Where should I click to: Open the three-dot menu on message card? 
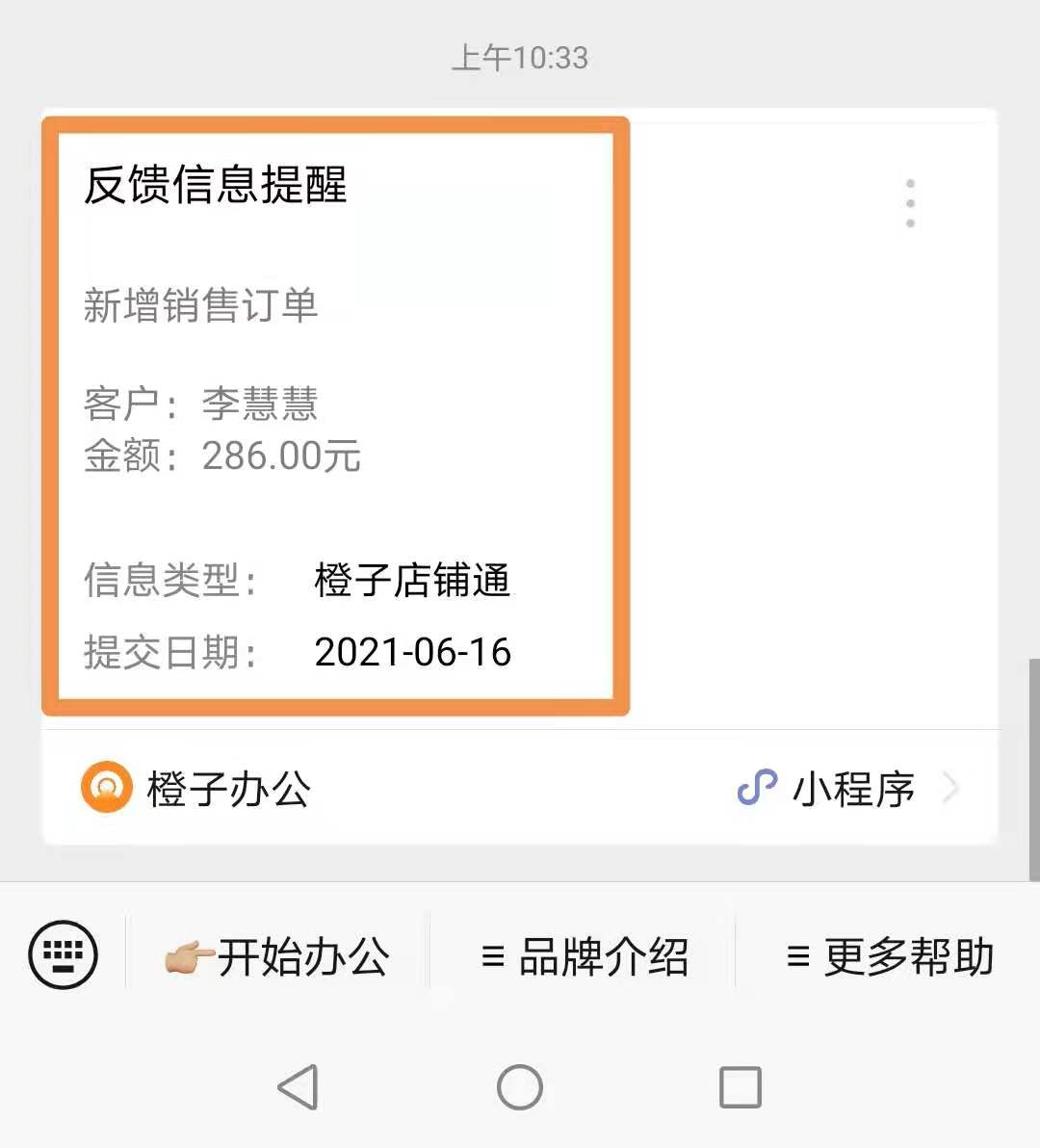coord(910,203)
